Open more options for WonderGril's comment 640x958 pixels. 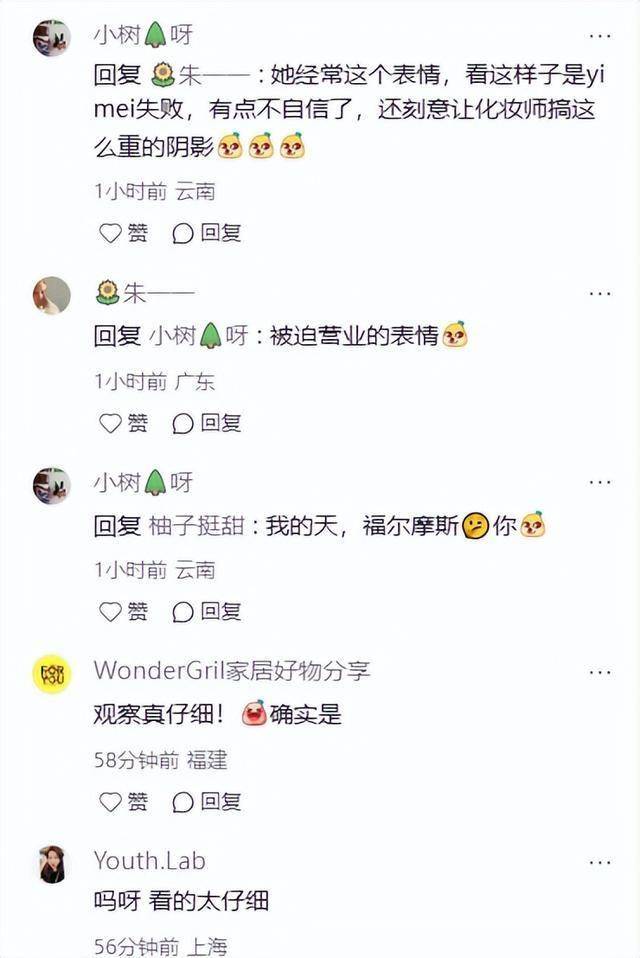(599, 672)
